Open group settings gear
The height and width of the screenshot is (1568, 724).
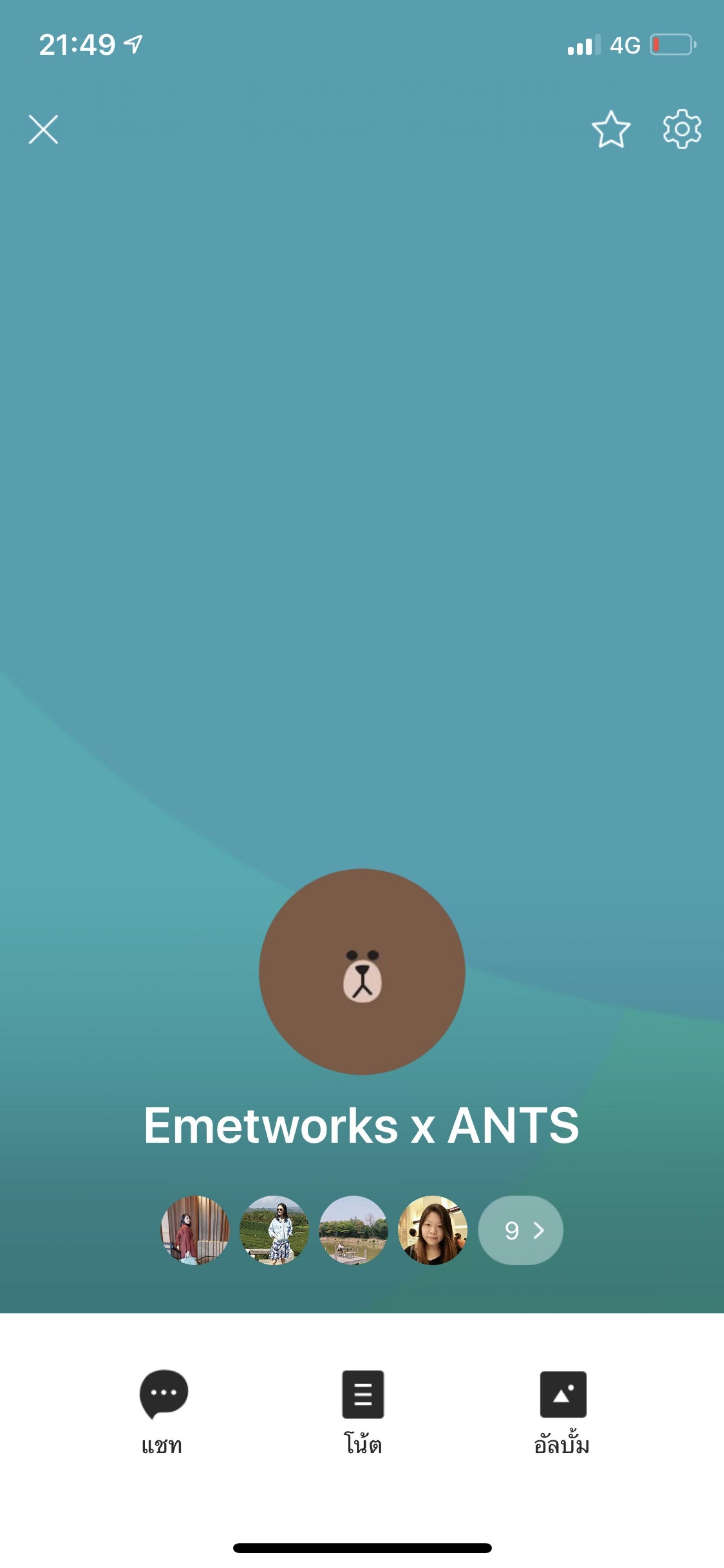pos(681,129)
